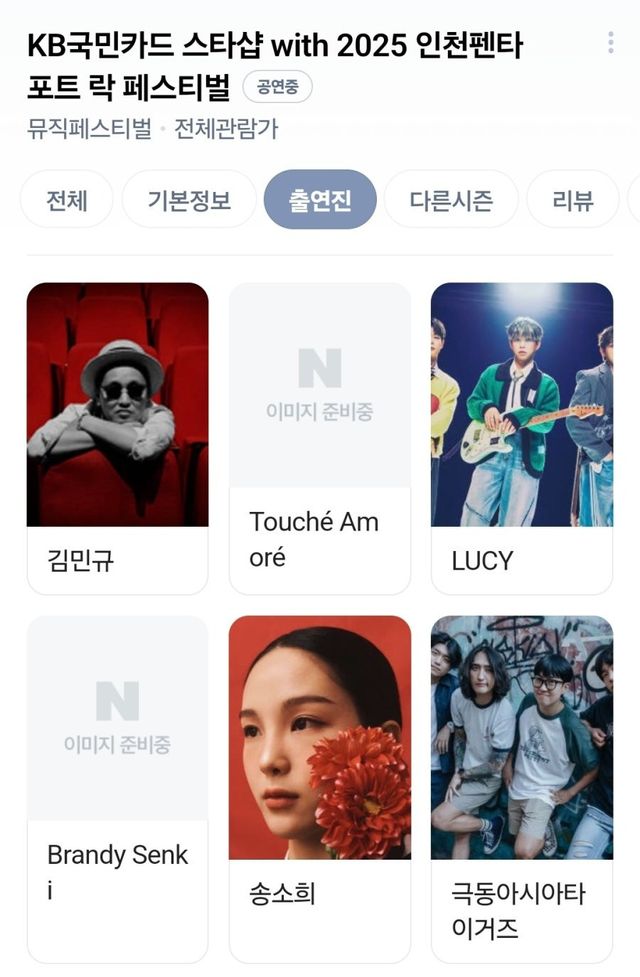Open the 다른시즌 tab

(451, 200)
